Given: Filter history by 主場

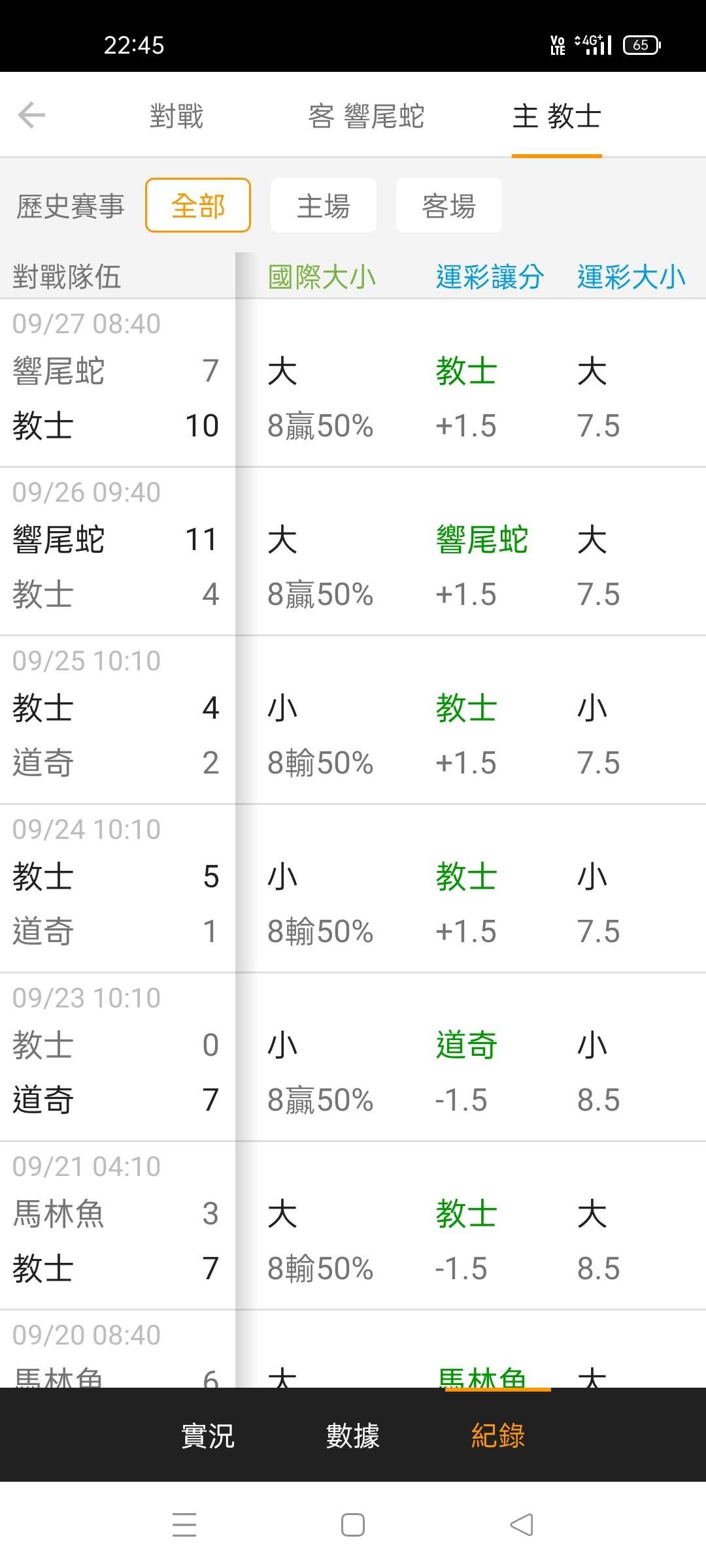Looking at the screenshot, I should pyautogui.click(x=324, y=205).
